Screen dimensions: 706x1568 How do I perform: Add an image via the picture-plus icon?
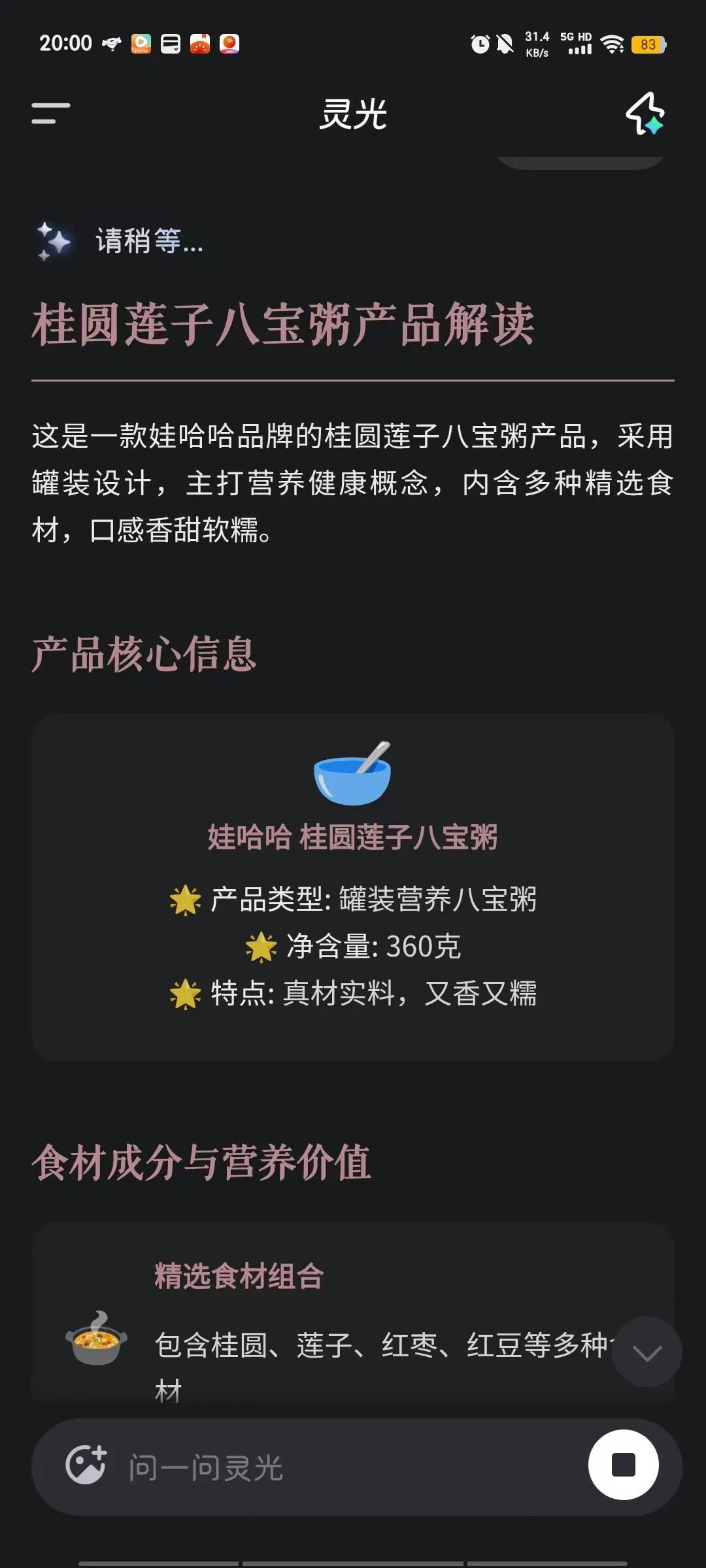[x=86, y=1464]
